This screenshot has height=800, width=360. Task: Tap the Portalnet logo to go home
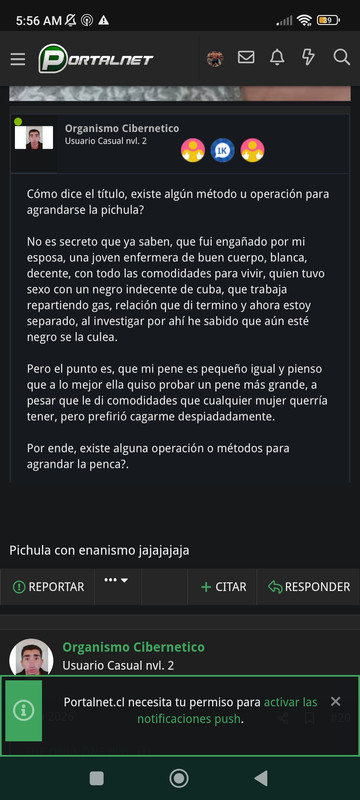point(96,59)
